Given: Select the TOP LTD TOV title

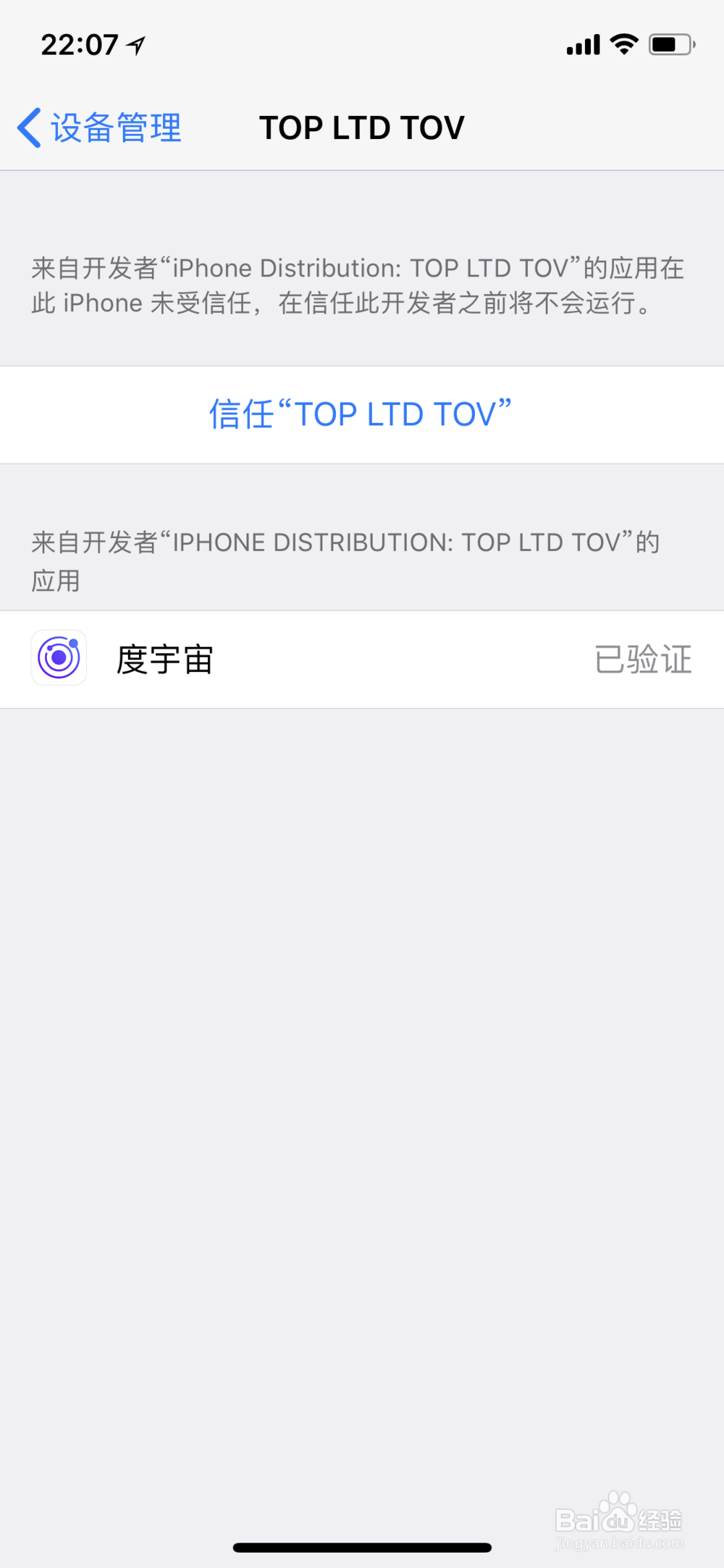Looking at the screenshot, I should click(x=362, y=127).
